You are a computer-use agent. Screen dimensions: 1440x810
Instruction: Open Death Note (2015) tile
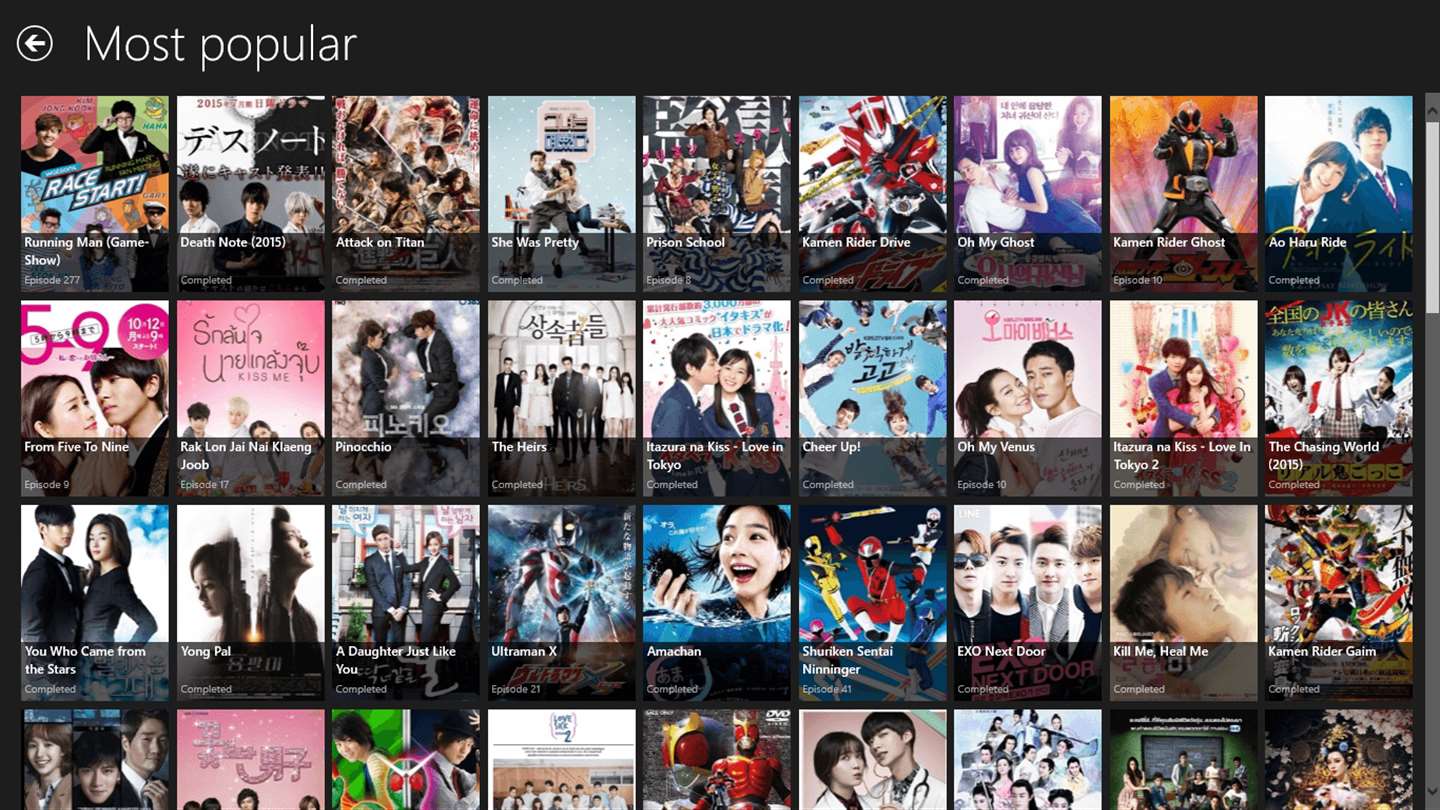(x=251, y=193)
